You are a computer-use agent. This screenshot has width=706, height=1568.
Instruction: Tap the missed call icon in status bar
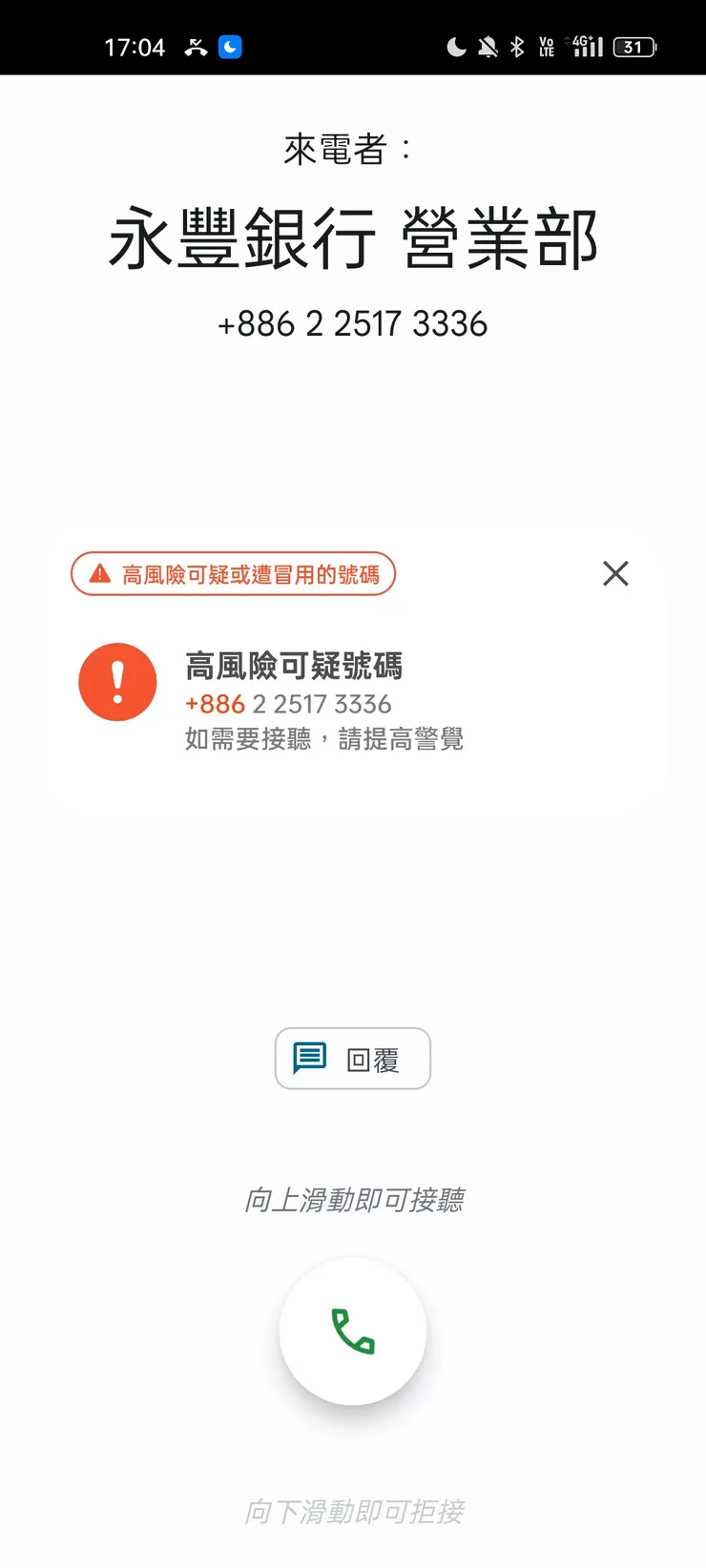(194, 46)
